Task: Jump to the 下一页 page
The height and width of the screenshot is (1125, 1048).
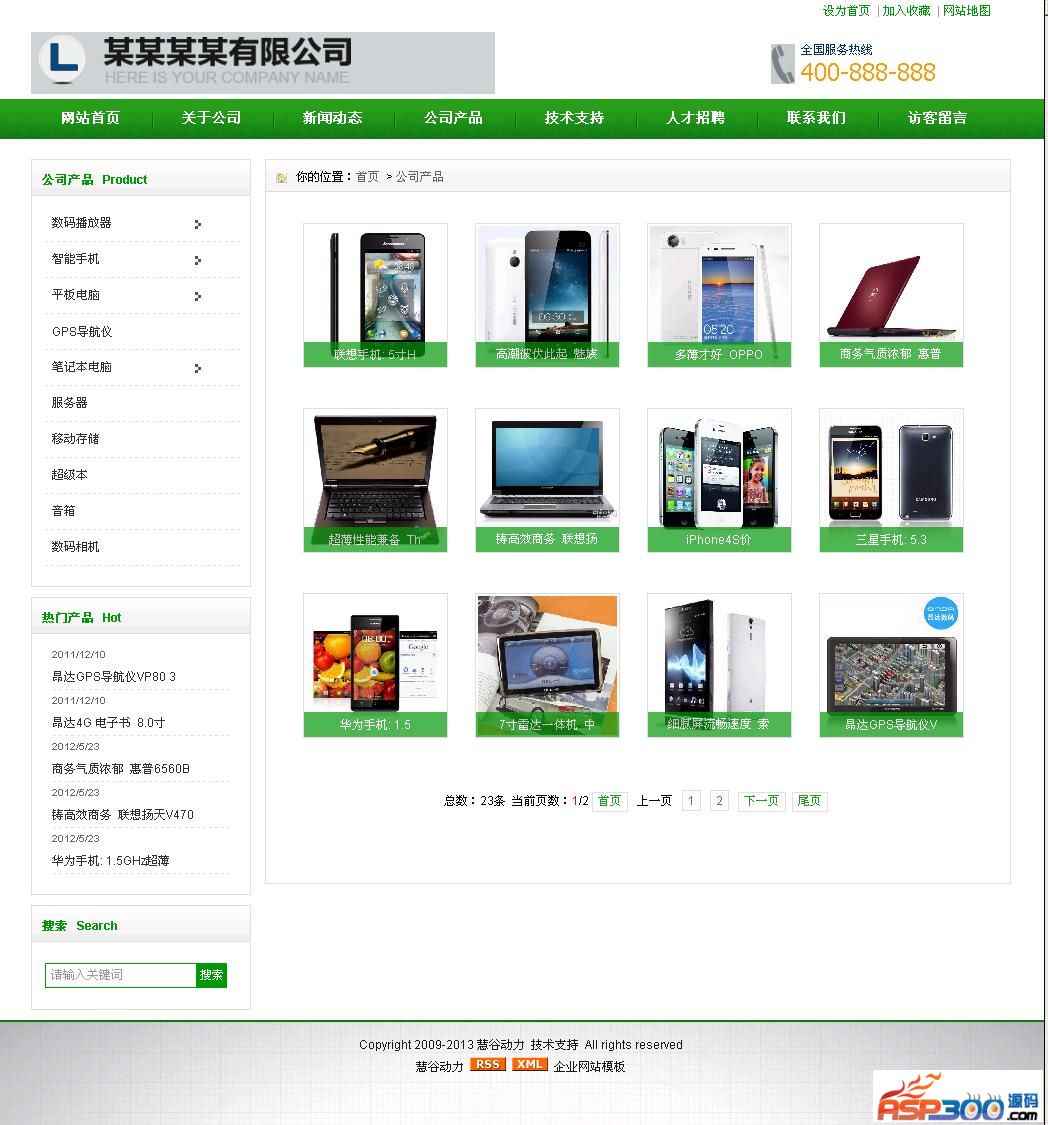Action: (x=760, y=801)
